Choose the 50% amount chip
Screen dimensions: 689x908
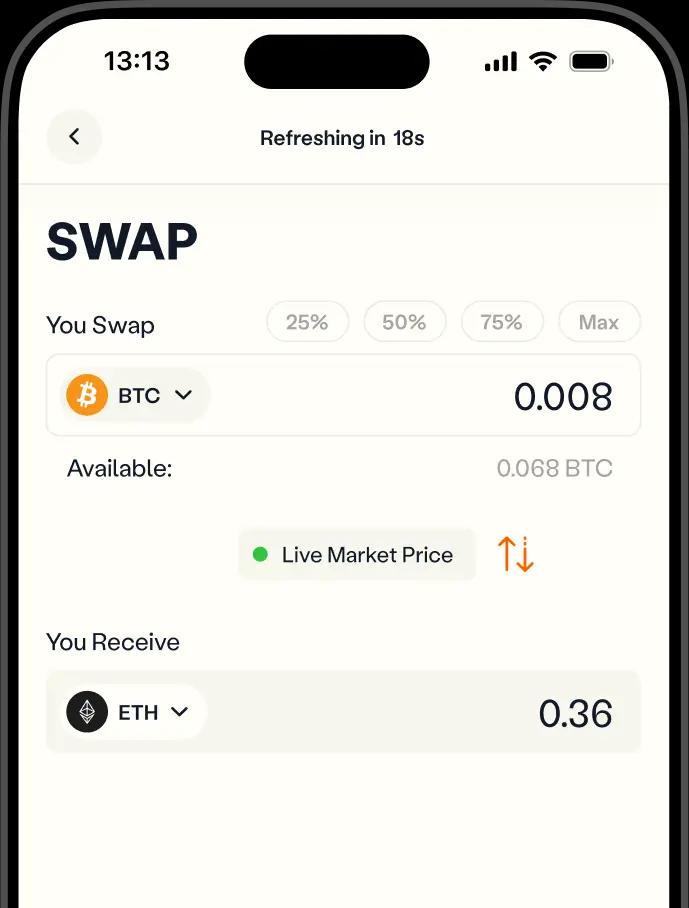click(x=404, y=322)
